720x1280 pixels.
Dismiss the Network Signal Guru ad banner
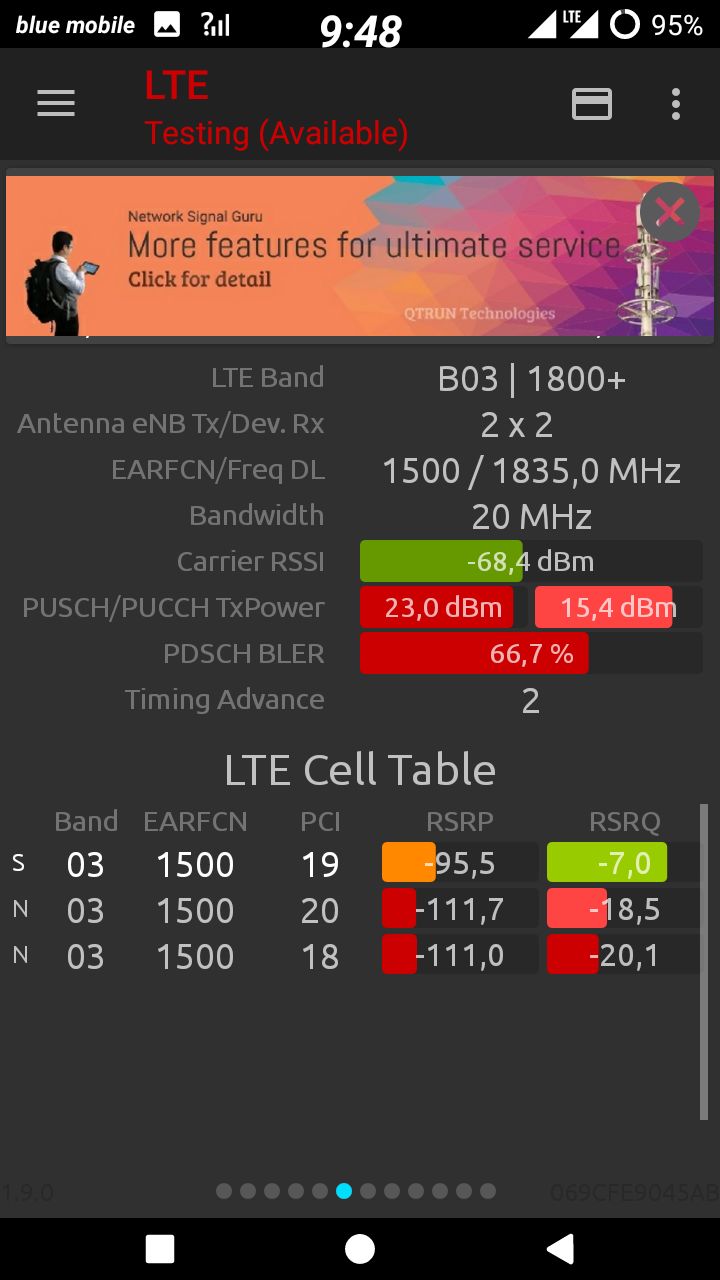coord(669,211)
